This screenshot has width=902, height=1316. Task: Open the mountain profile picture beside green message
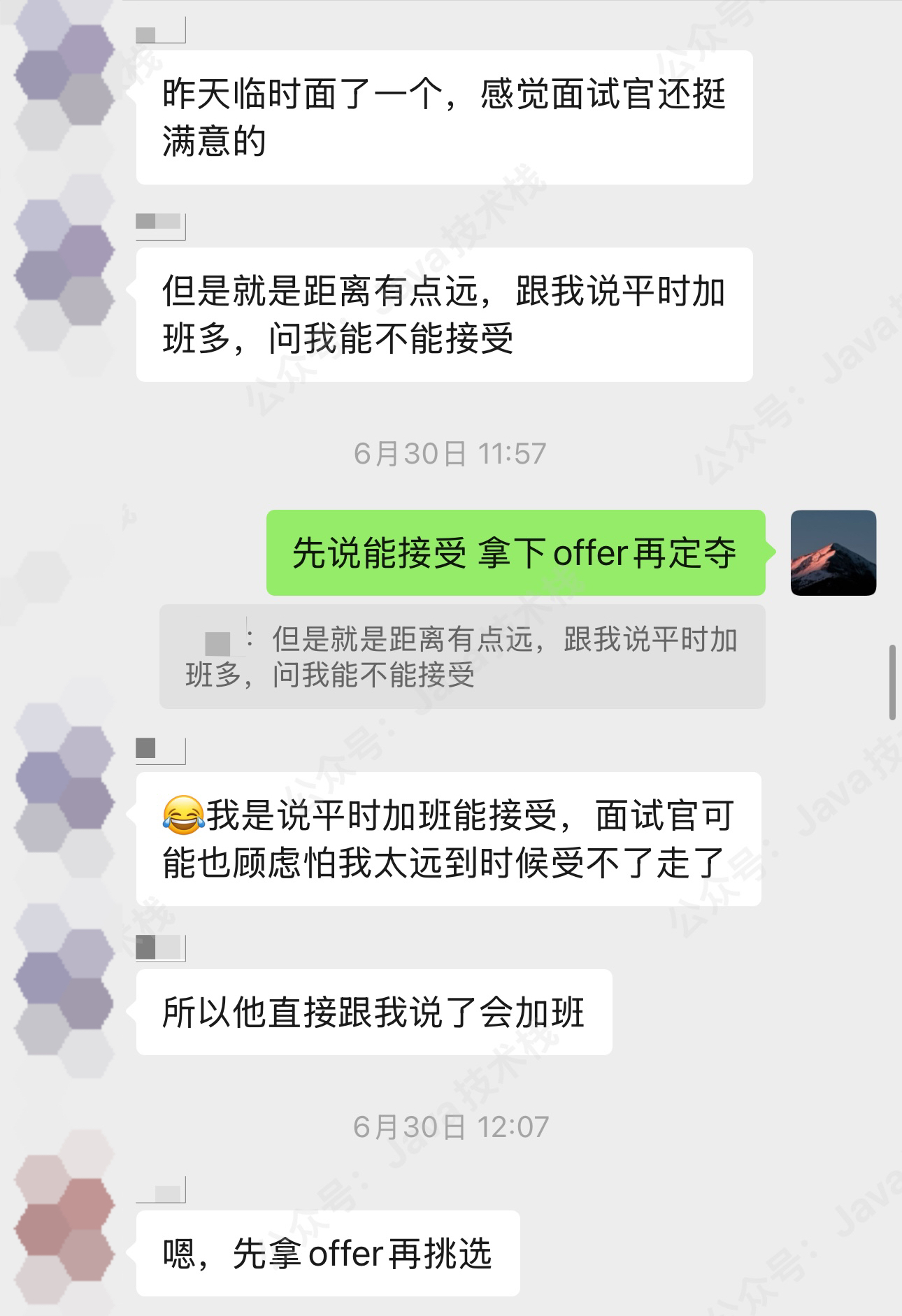[833, 552]
